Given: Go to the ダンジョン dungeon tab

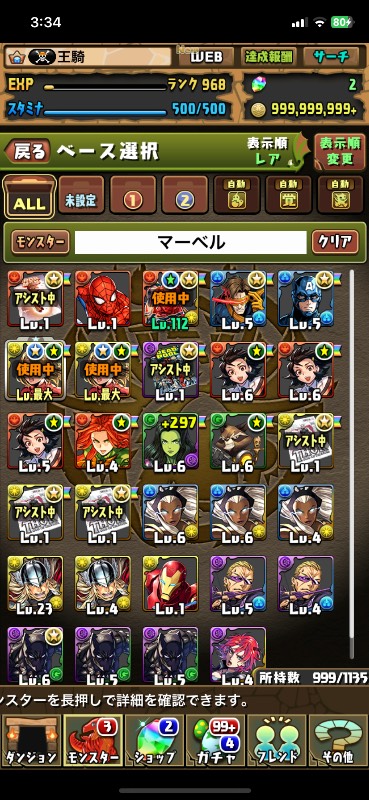Looking at the screenshot, I should 31,740.
